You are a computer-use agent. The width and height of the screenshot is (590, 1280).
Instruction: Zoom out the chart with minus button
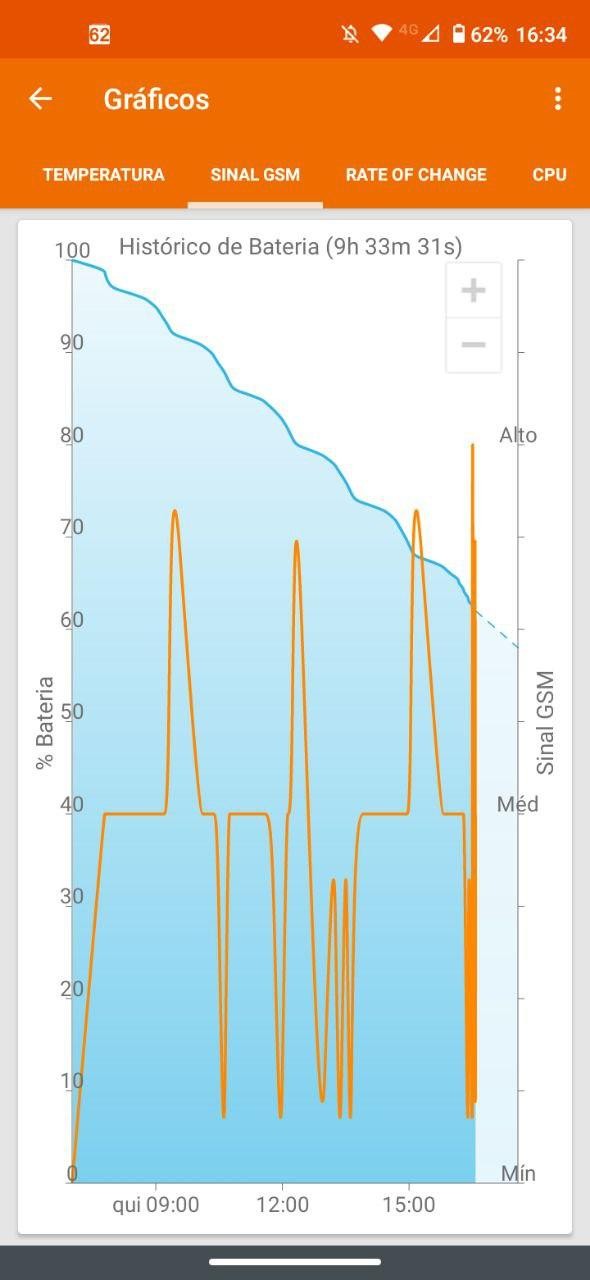pos(473,345)
